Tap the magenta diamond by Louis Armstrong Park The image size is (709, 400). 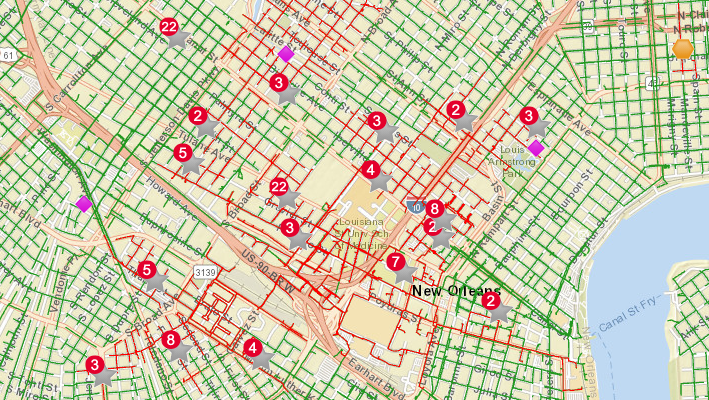click(x=536, y=149)
